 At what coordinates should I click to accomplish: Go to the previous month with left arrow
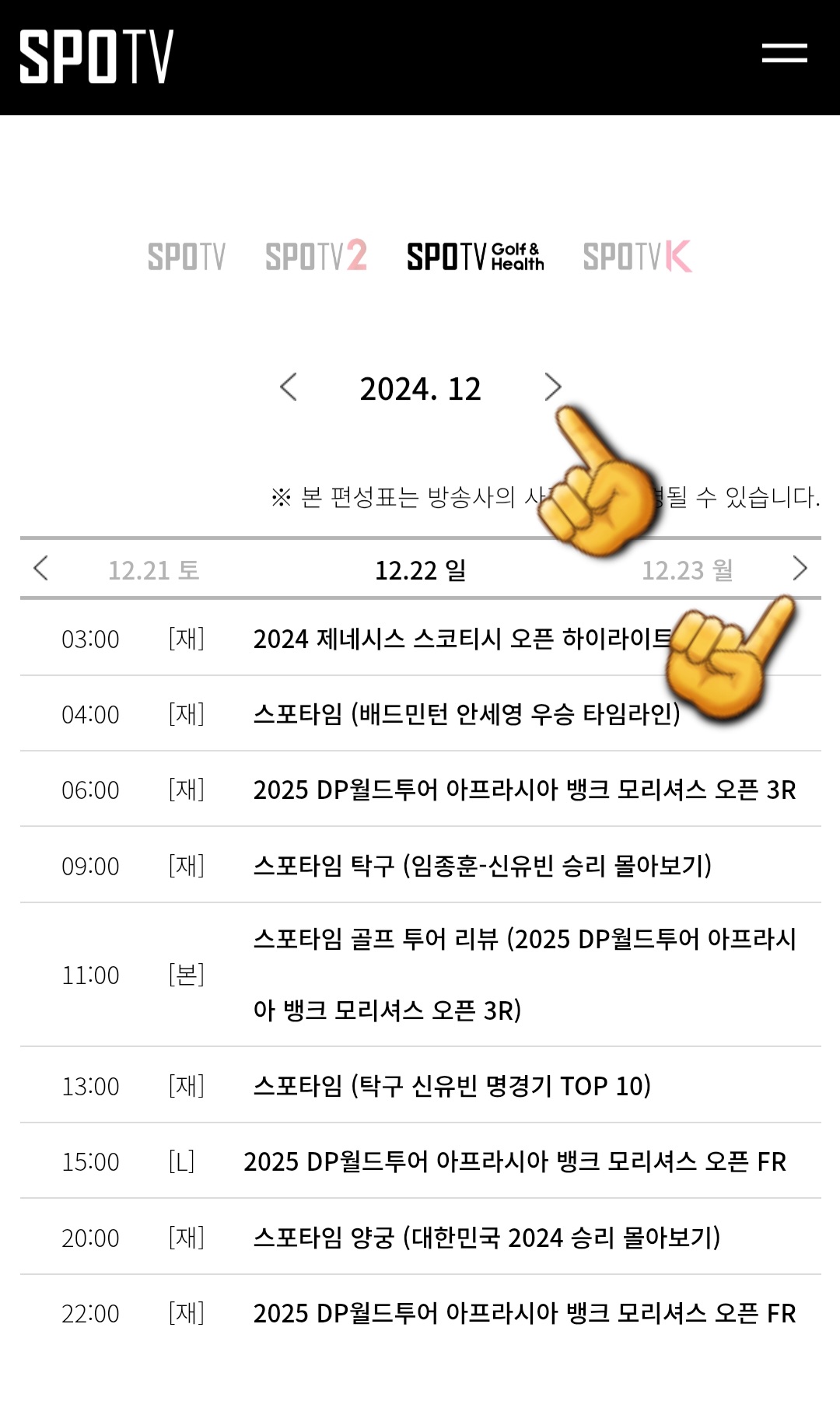pos(288,388)
